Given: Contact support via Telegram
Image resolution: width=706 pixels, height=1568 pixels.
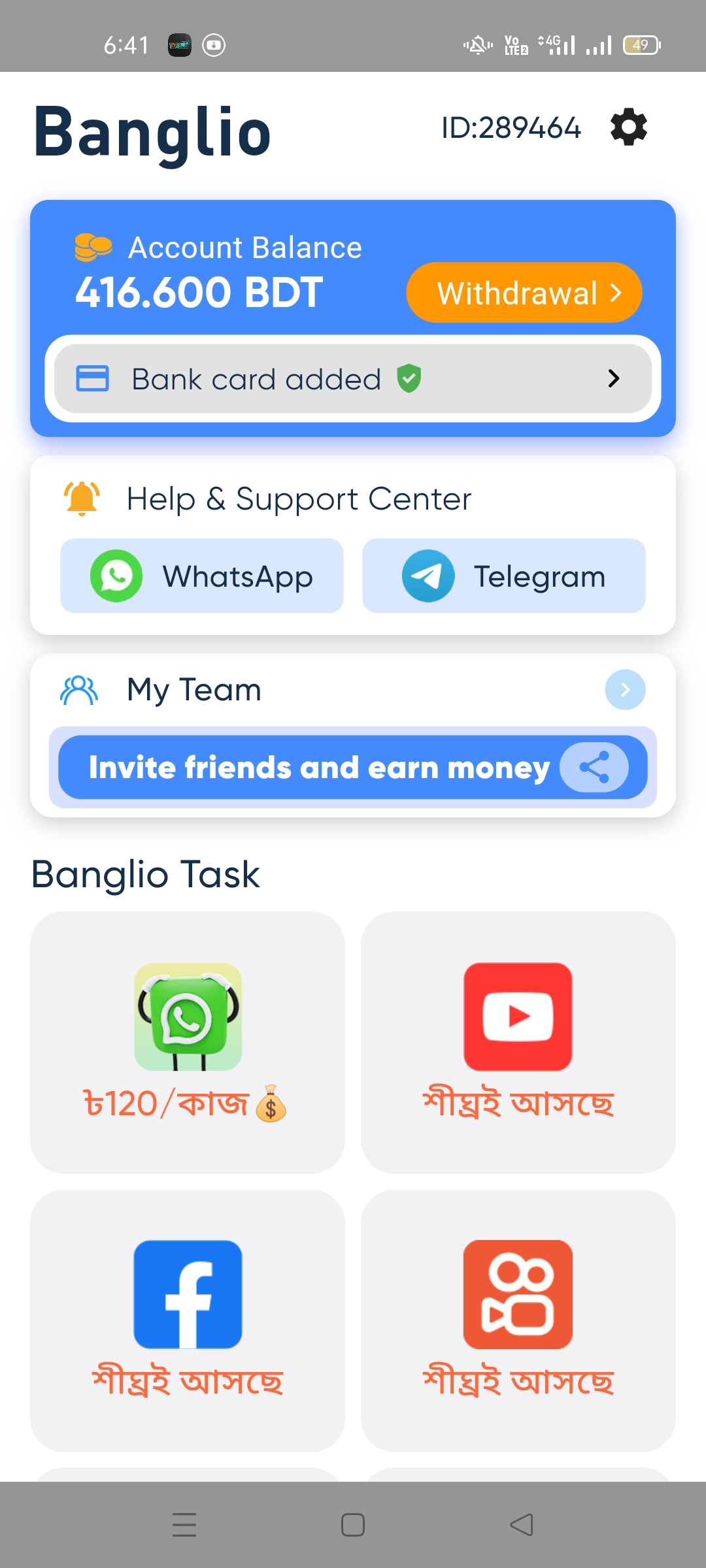Looking at the screenshot, I should pos(504,576).
